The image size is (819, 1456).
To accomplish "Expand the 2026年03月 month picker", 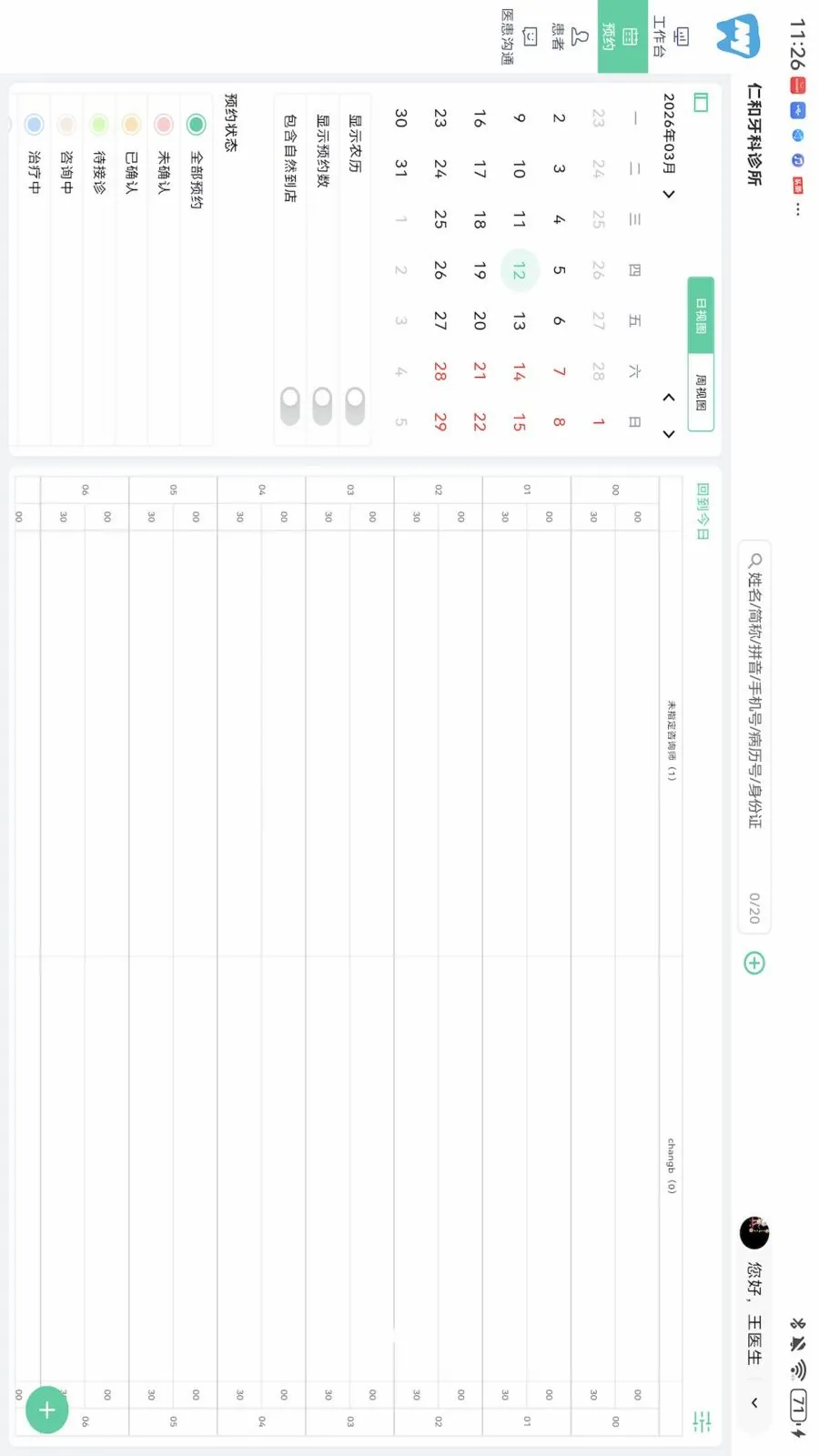I will click(669, 146).
